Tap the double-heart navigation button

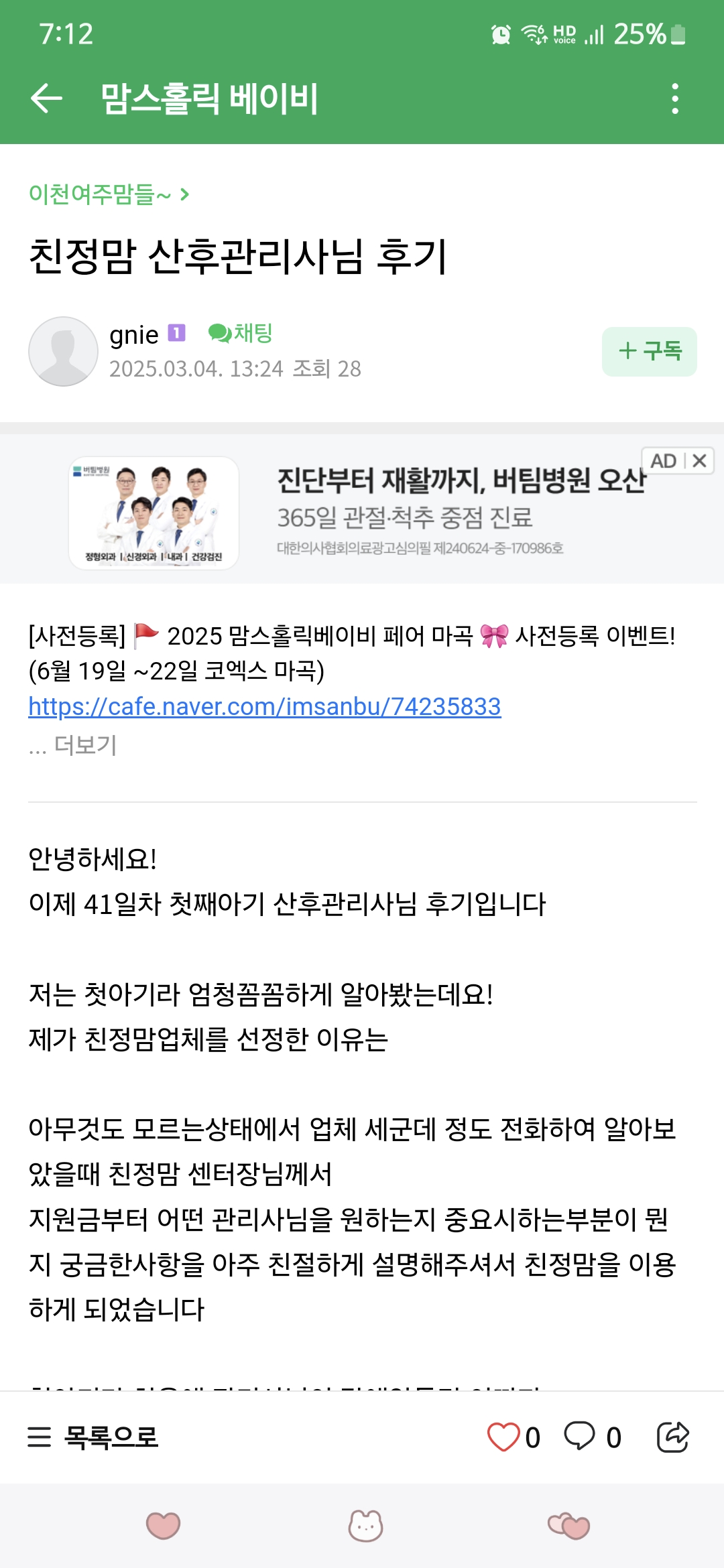tap(568, 1526)
